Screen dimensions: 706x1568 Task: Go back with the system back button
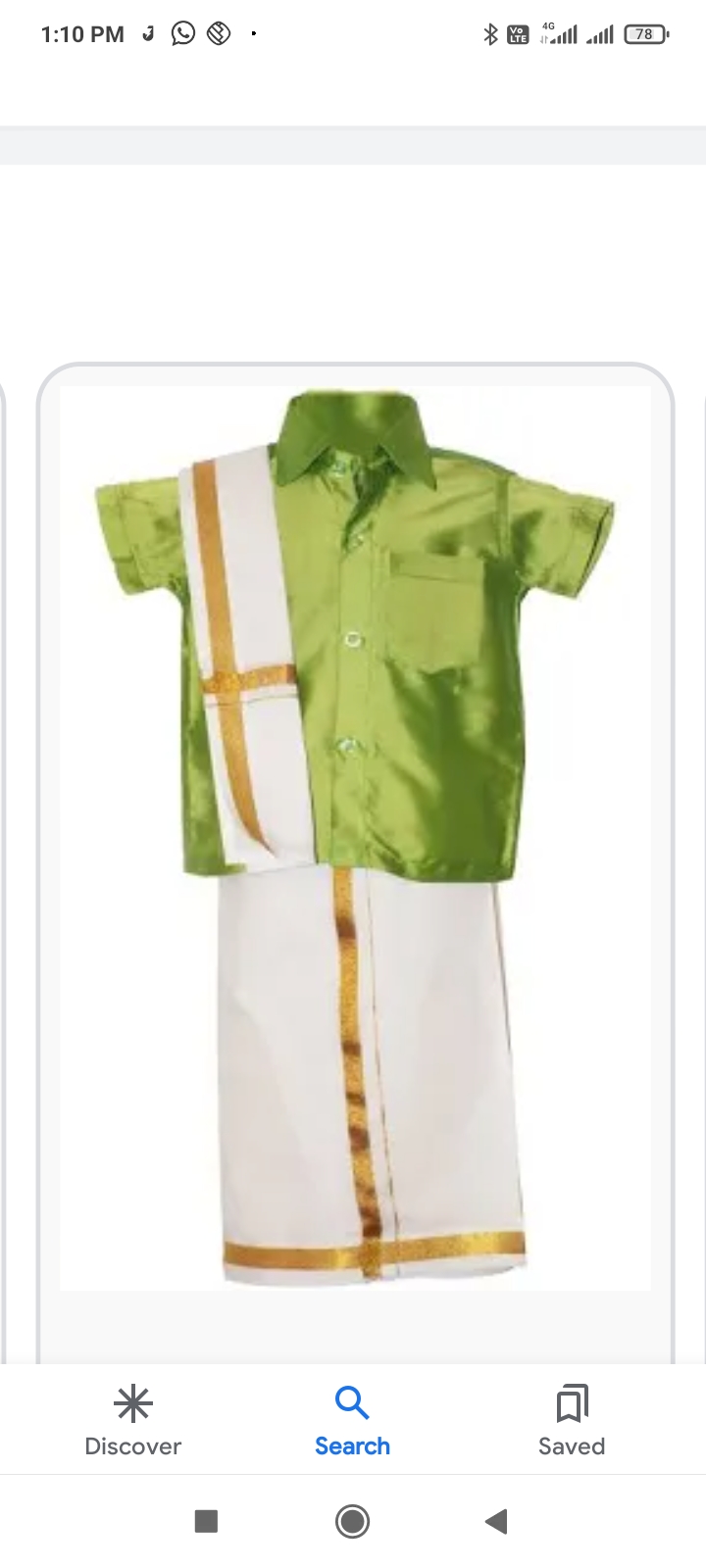coord(496,1521)
